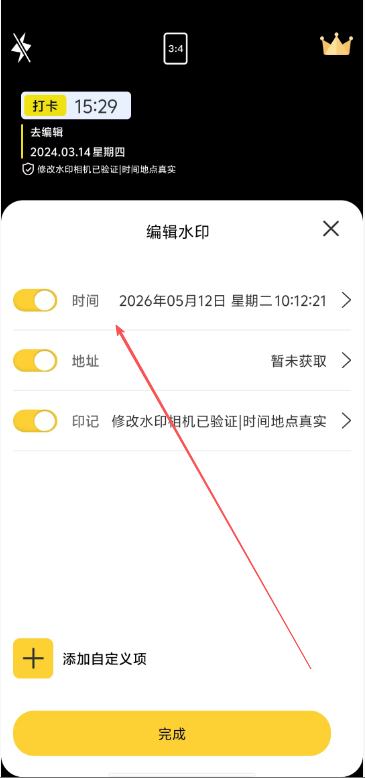Change the 3:4 aspect ratio
Image resolution: width=365 pixels, height=778 pixels.
176,49
